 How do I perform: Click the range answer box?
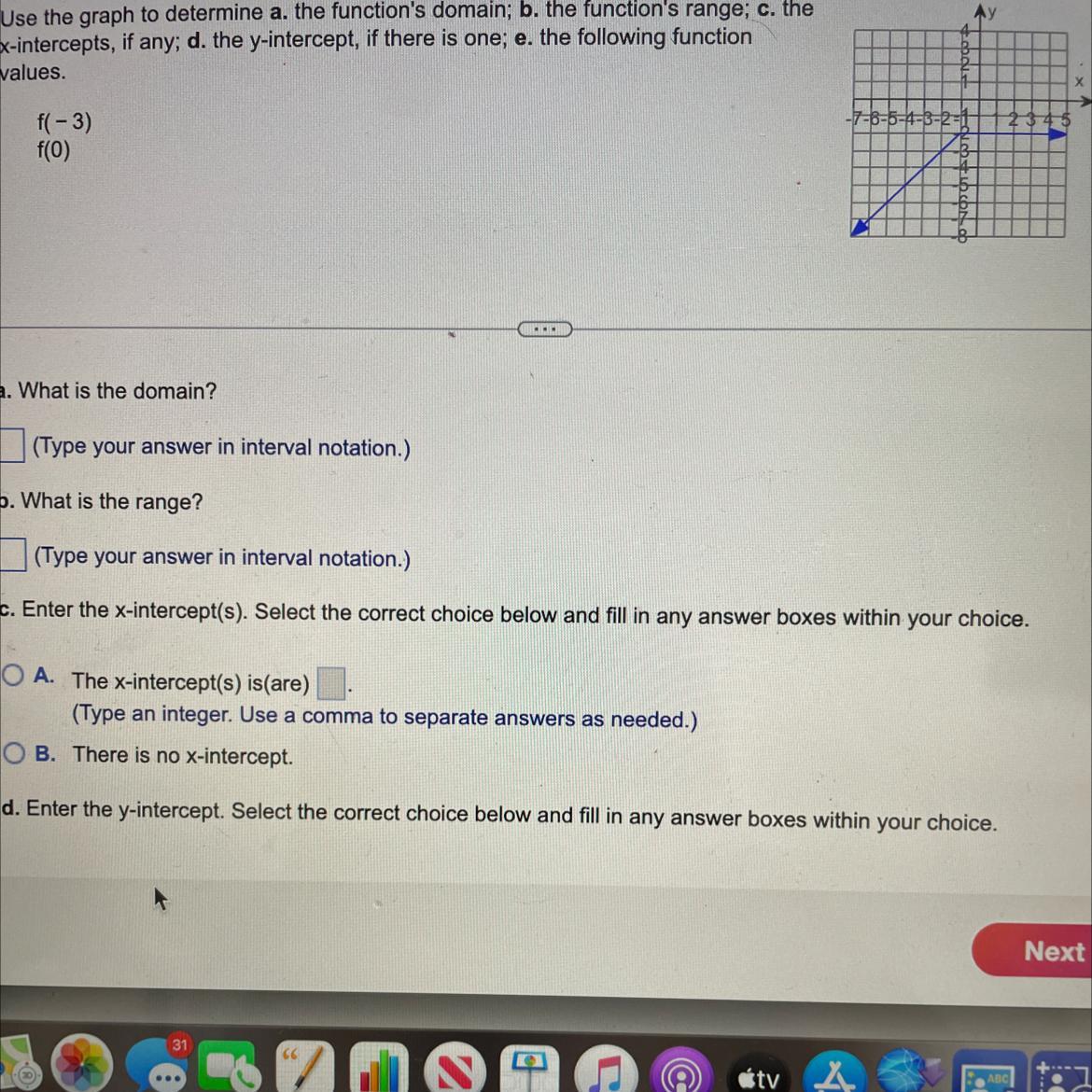coord(12,554)
